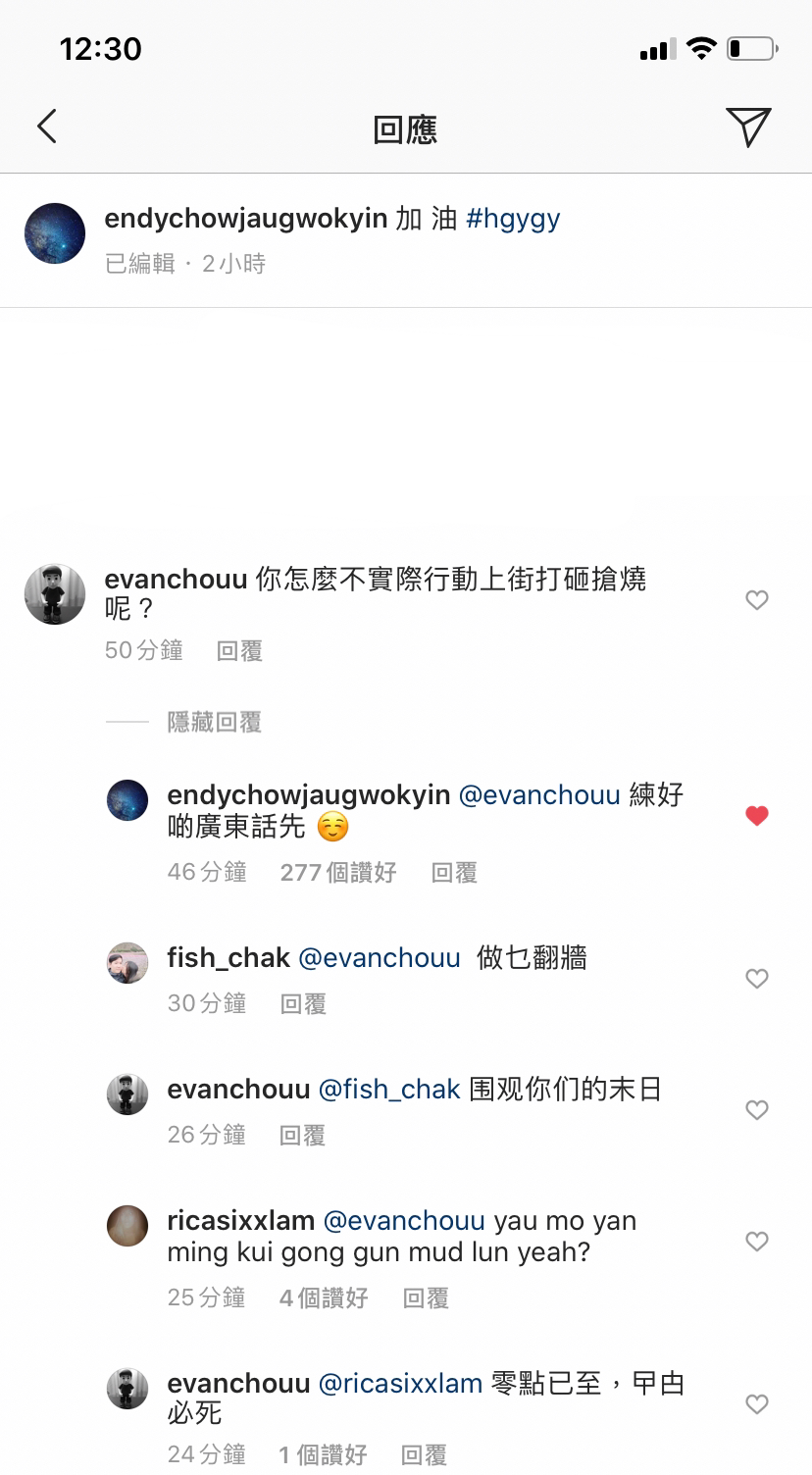
Task: View the 277 個讚好 likes list
Action: click(337, 872)
